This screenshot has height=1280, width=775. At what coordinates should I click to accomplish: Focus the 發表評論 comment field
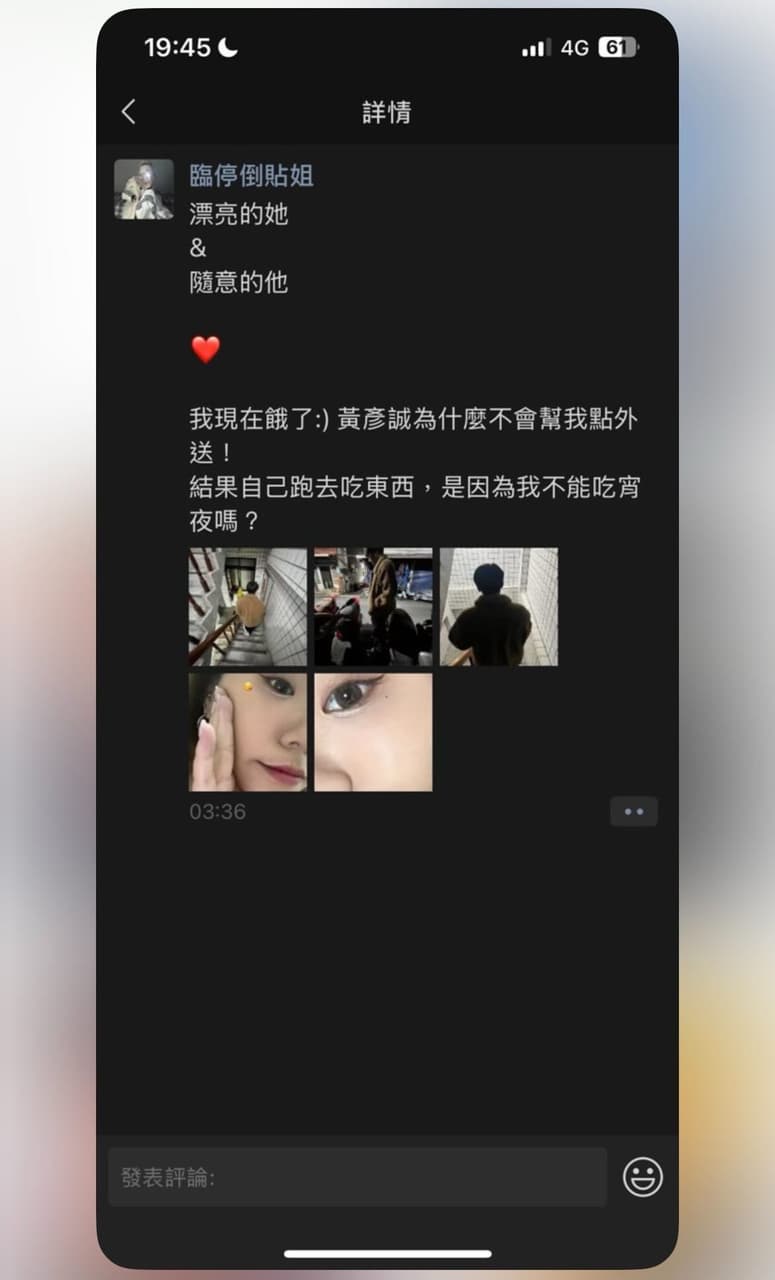357,1177
